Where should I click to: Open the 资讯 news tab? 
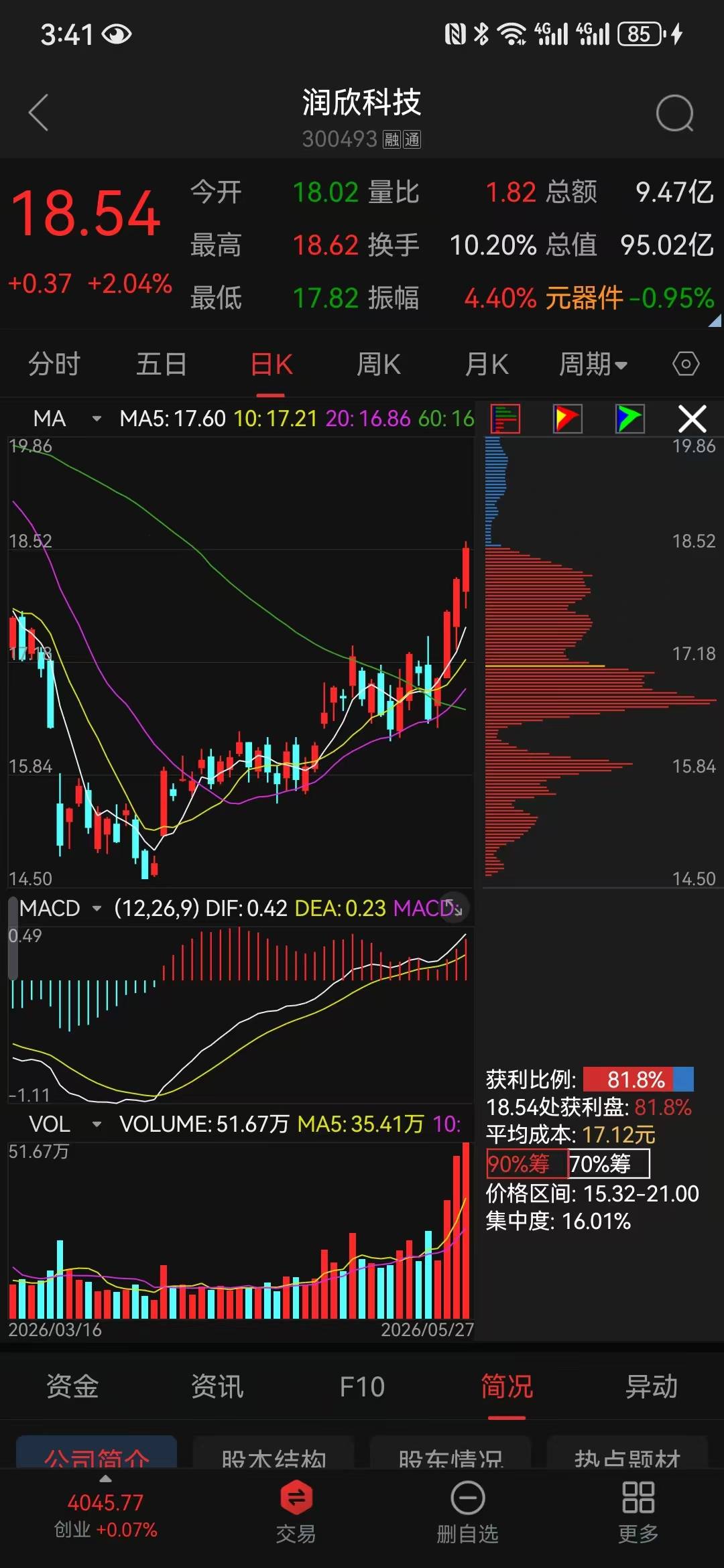217,1386
